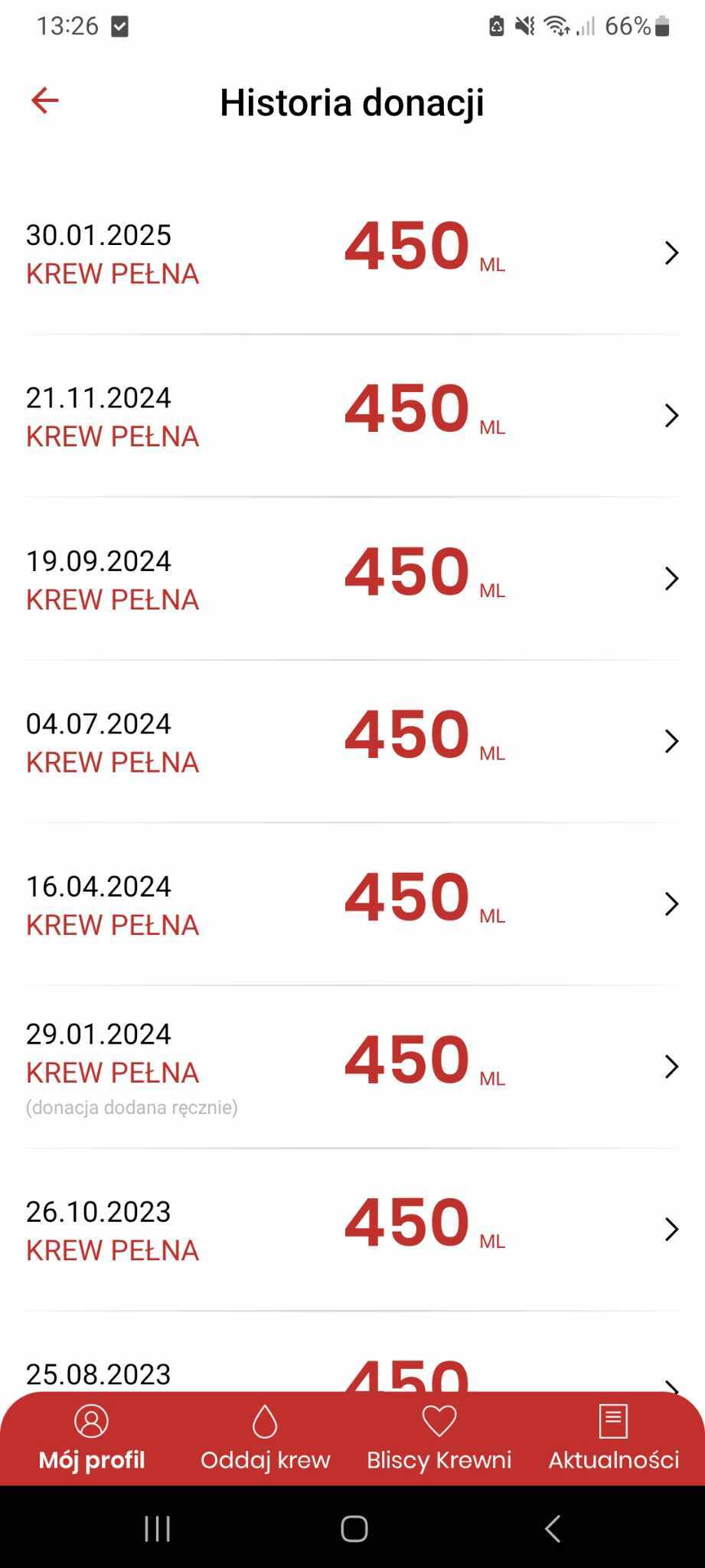
Task: Open the recent apps overview
Action: [158, 1528]
